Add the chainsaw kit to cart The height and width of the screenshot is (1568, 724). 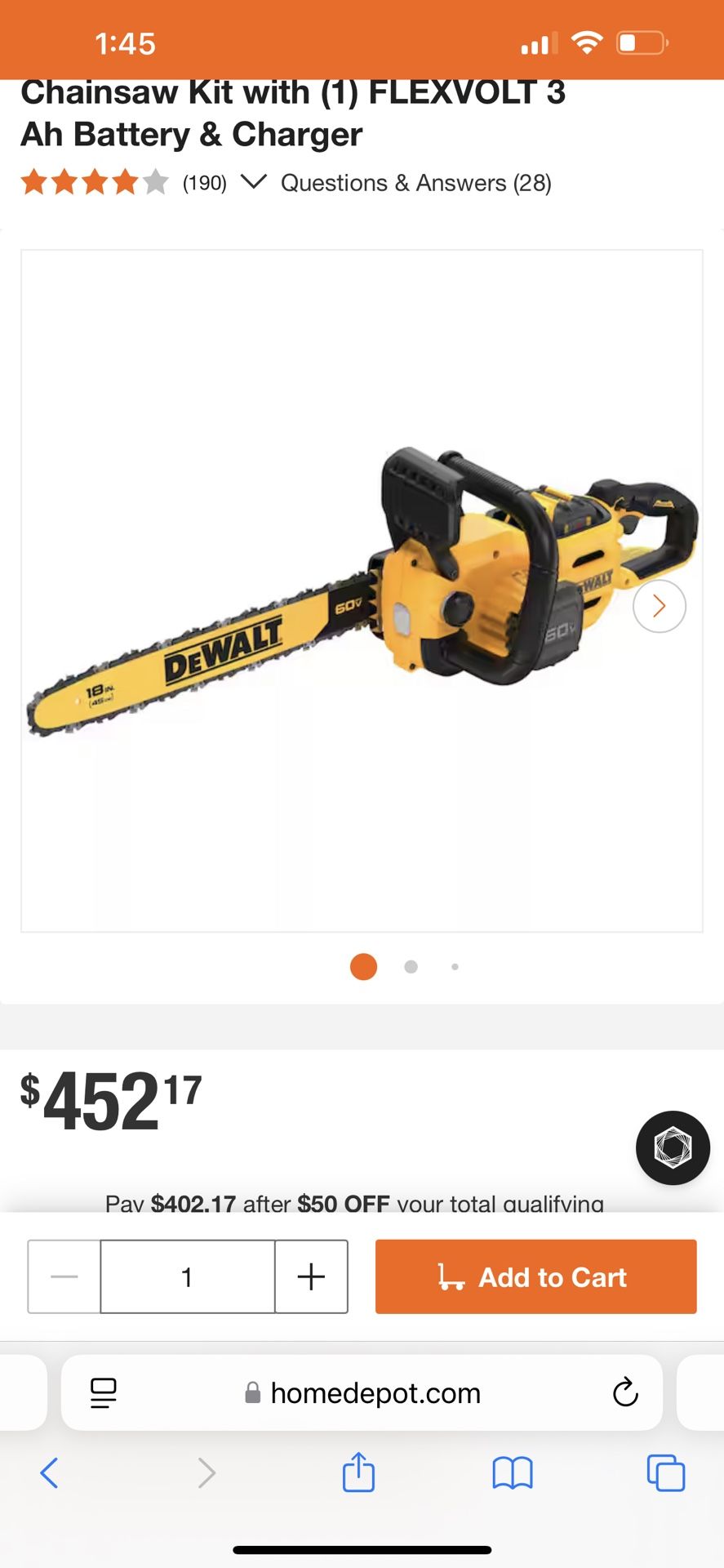coord(535,1276)
